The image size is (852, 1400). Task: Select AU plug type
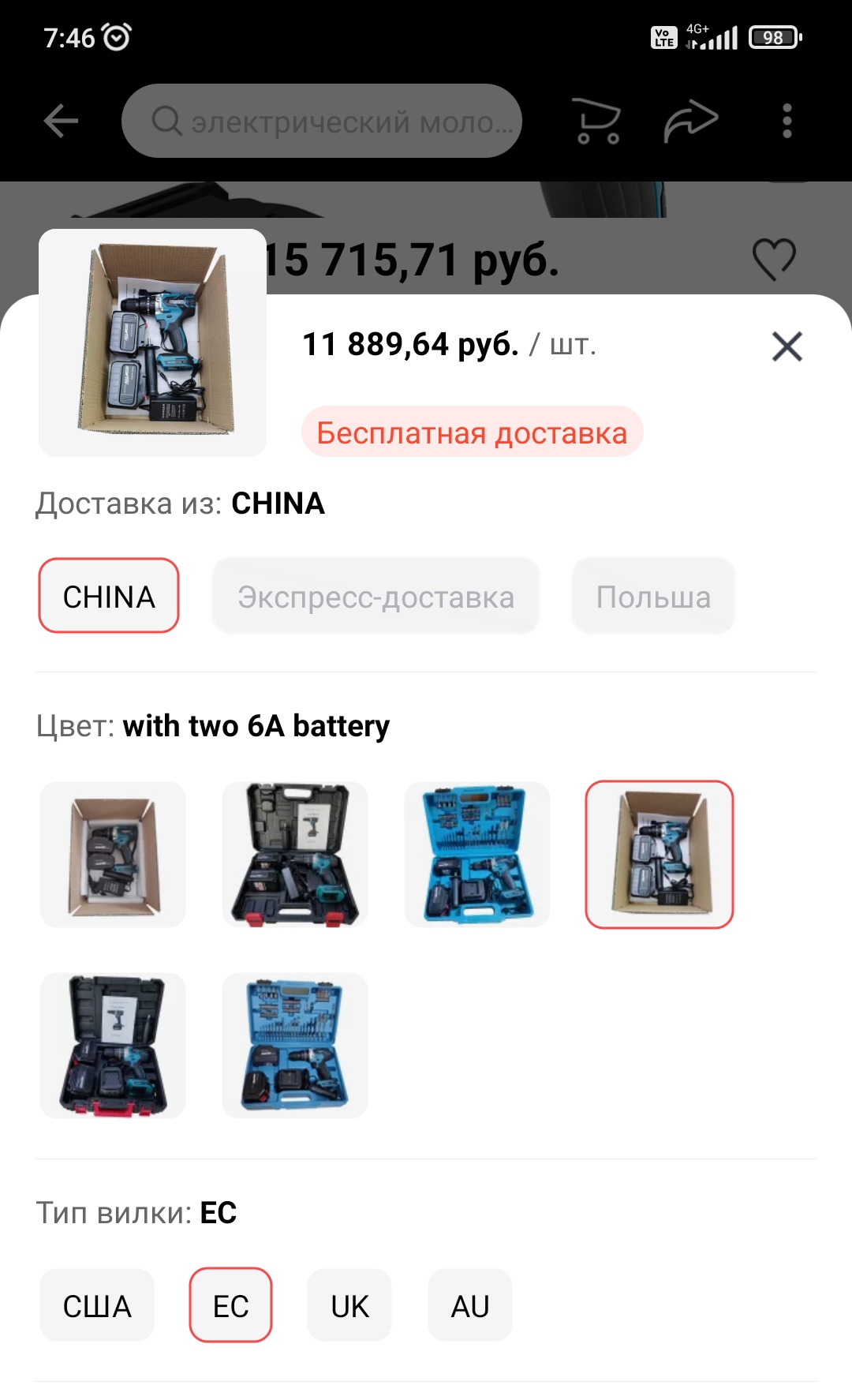tap(470, 1306)
